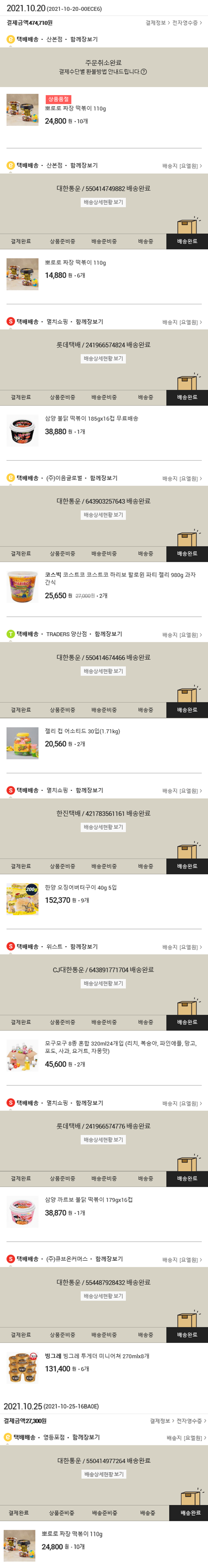The height and width of the screenshot is (1568, 208).
Task: View 전자영수증 for the 2021.10.20 order
Action: [x=186, y=23]
